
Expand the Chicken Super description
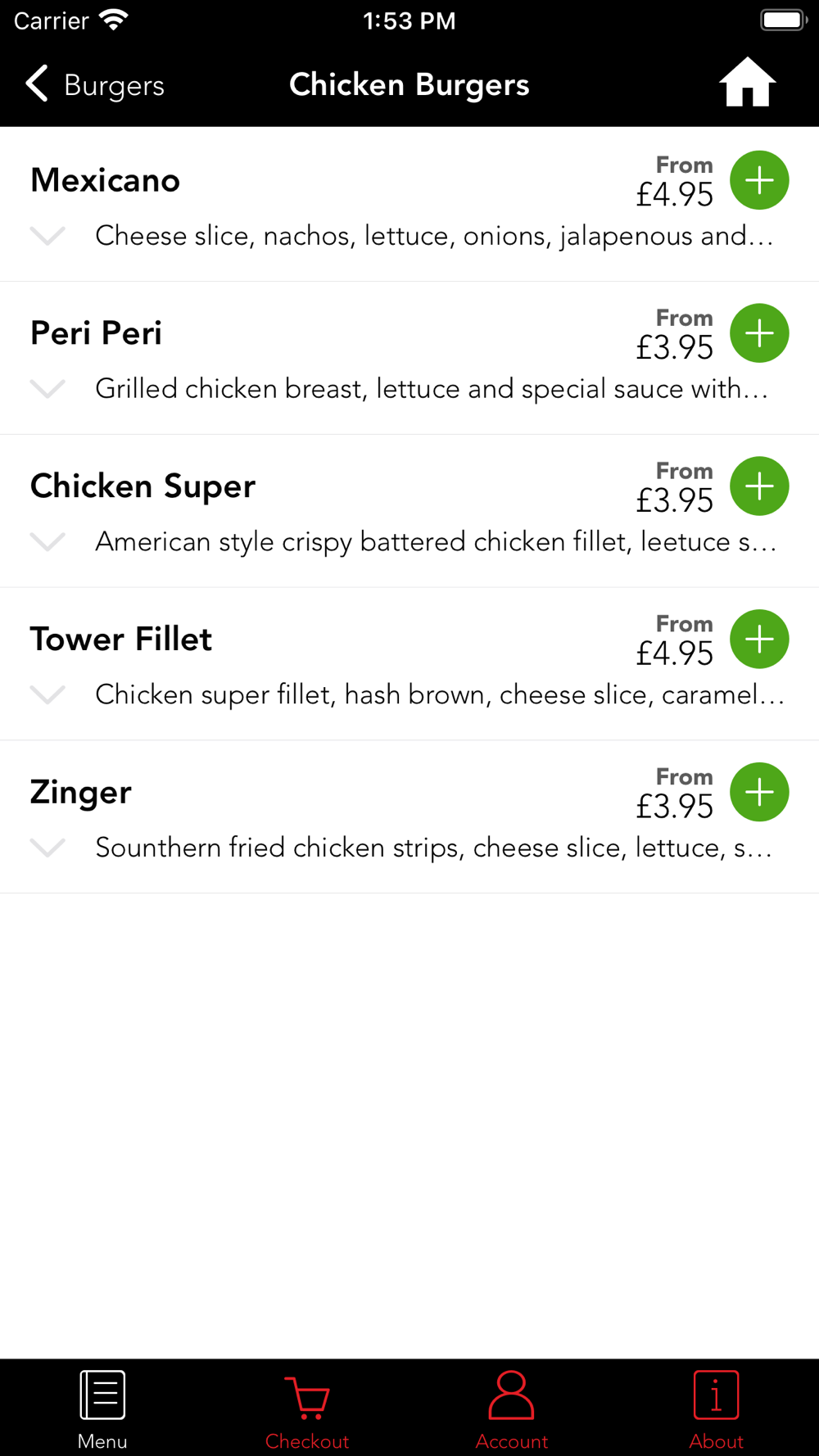point(48,541)
